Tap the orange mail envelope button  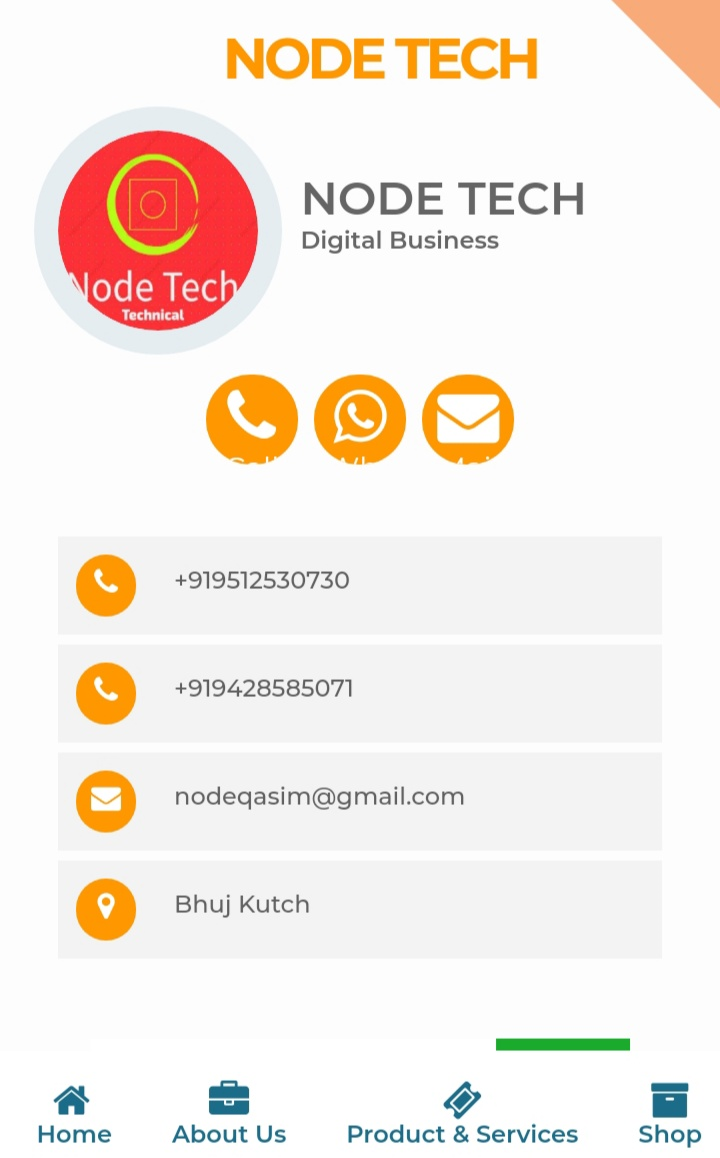468,419
